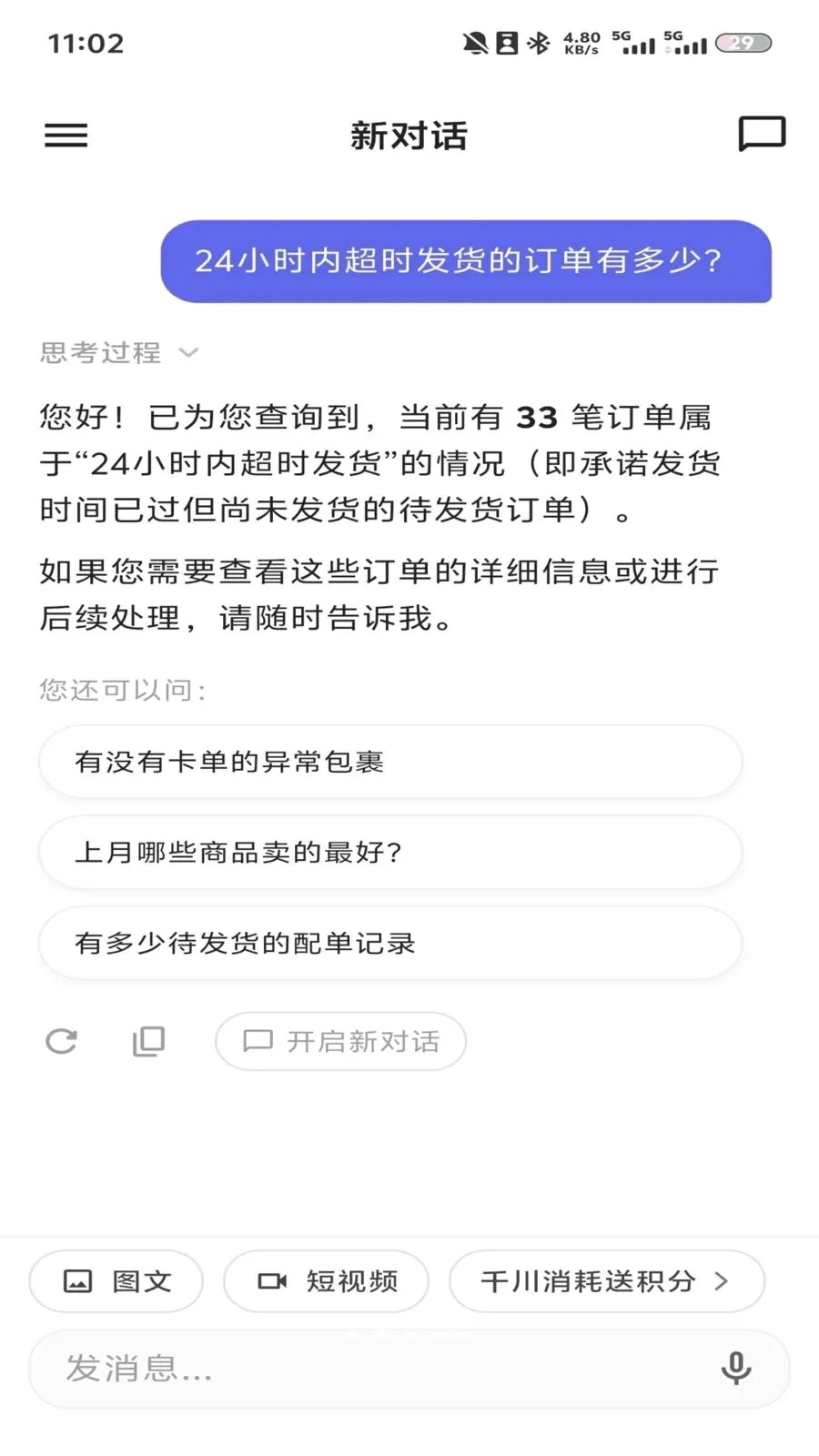The image size is (819, 1456).
Task: Copy the reply text
Action: coord(148,1041)
